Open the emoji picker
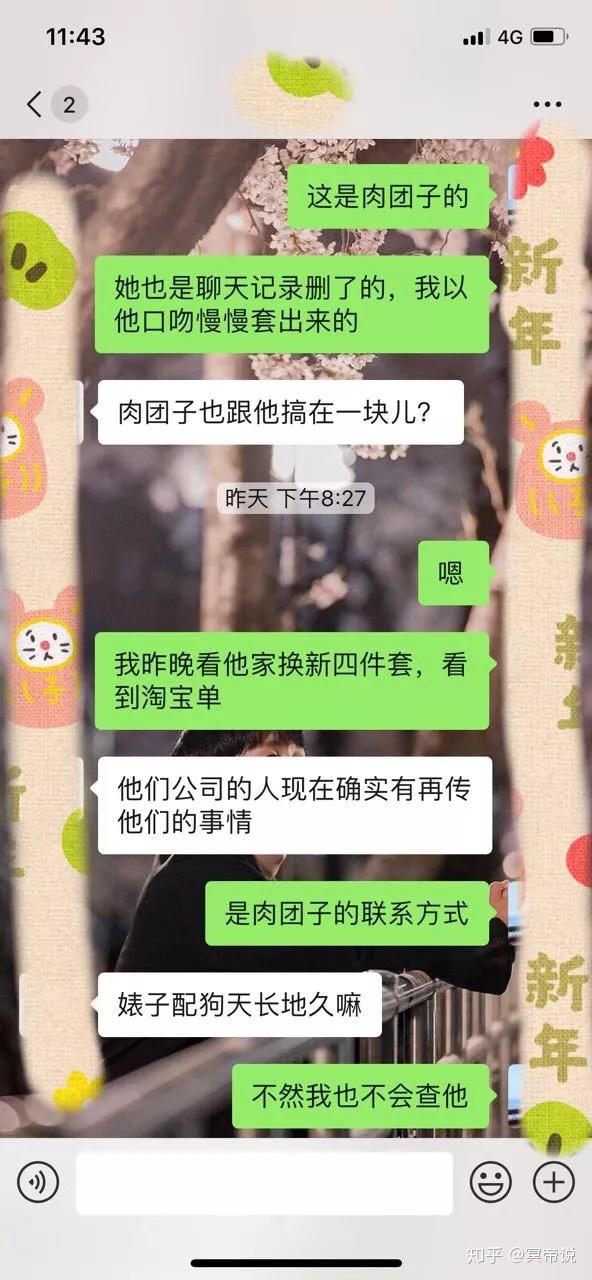Screen dimensions: 592x1280 490,1183
